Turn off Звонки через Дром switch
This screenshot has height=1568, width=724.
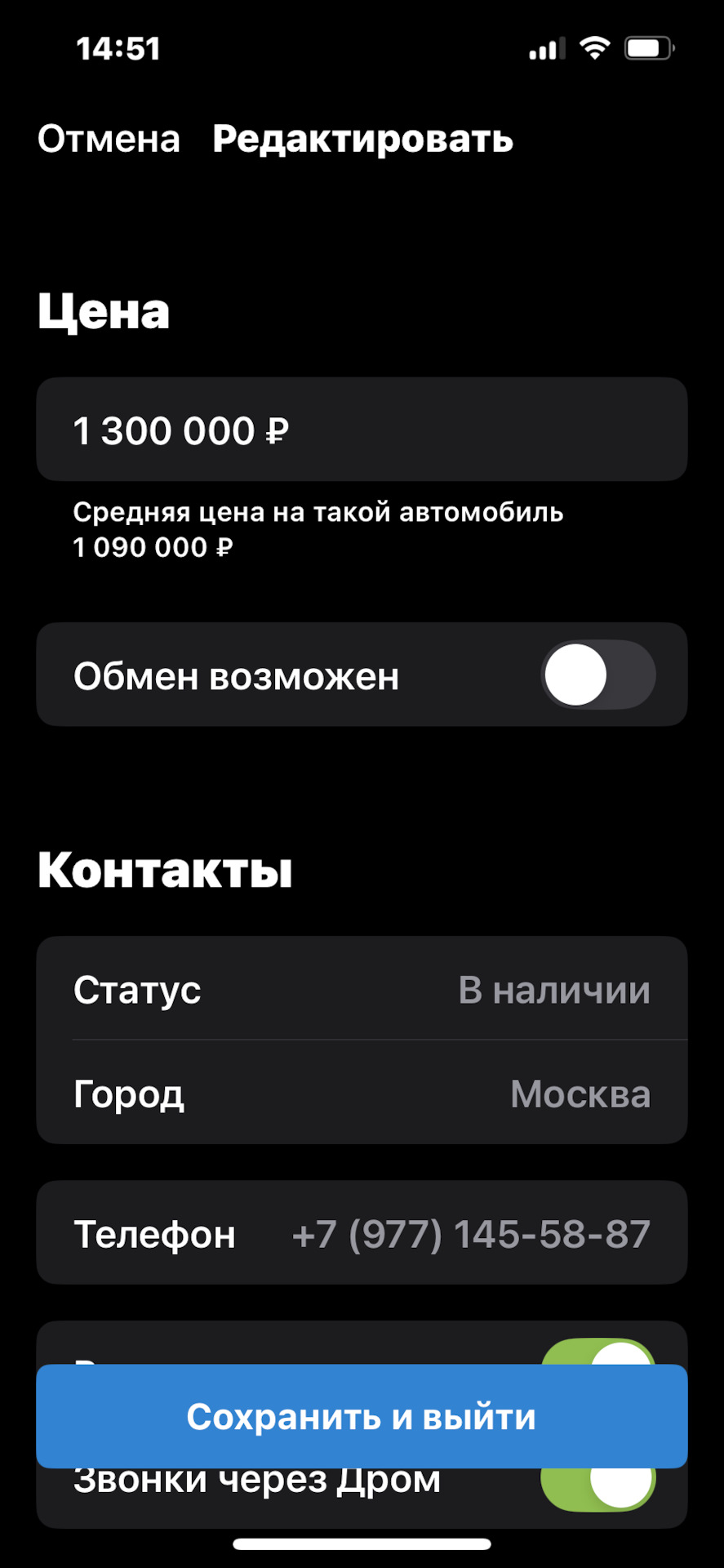tap(599, 1490)
